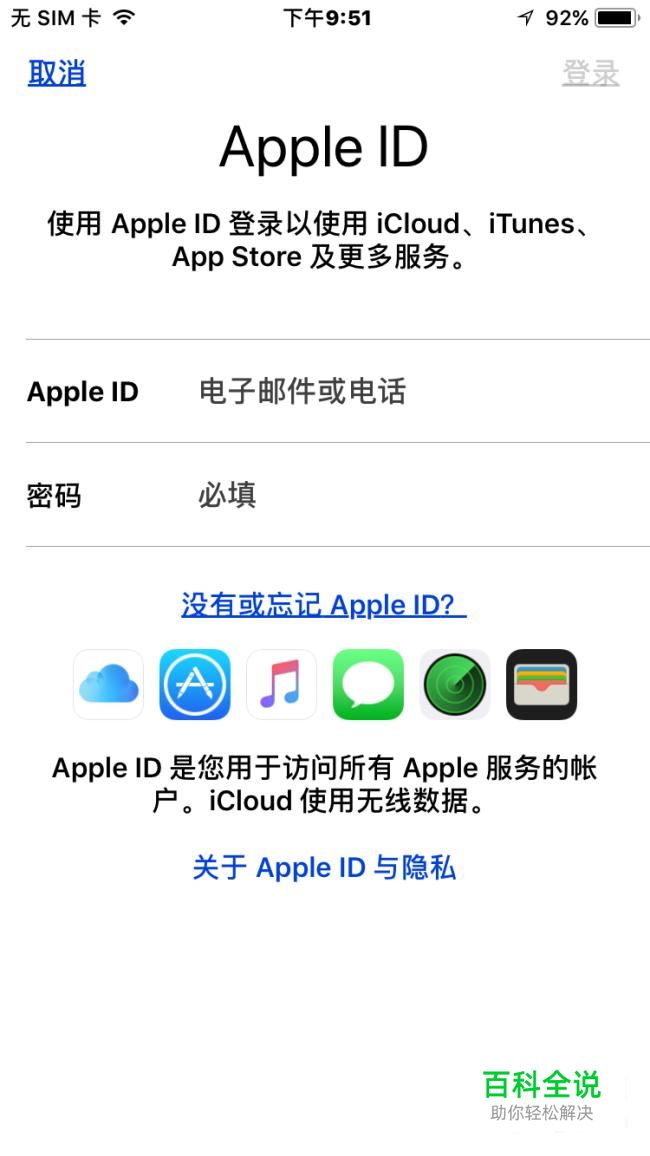Viewport: 650px width, 1156px height.
Task: Select the 密码 password field
Action: pyautogui.click(x=400, y=495)
